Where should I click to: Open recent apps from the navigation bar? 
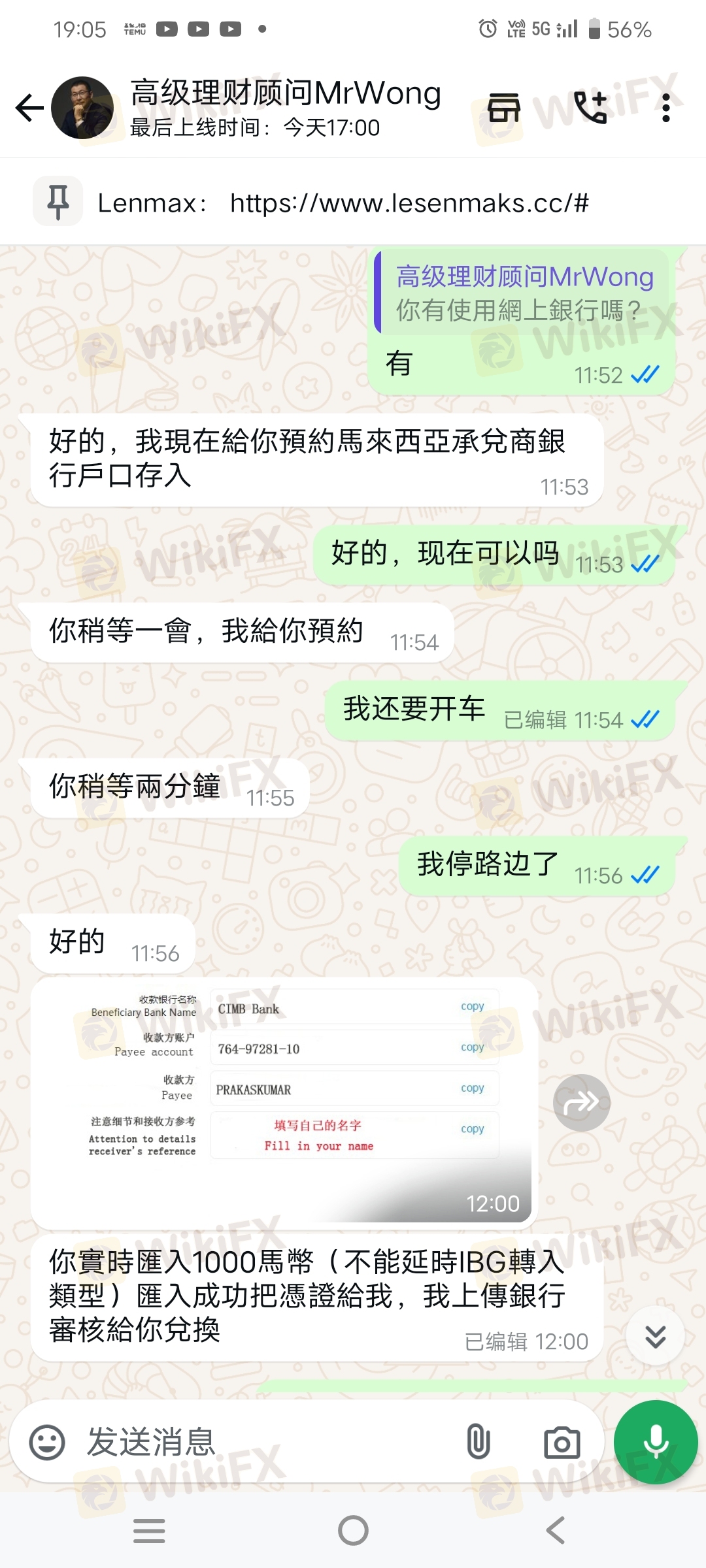(149, 1530)
